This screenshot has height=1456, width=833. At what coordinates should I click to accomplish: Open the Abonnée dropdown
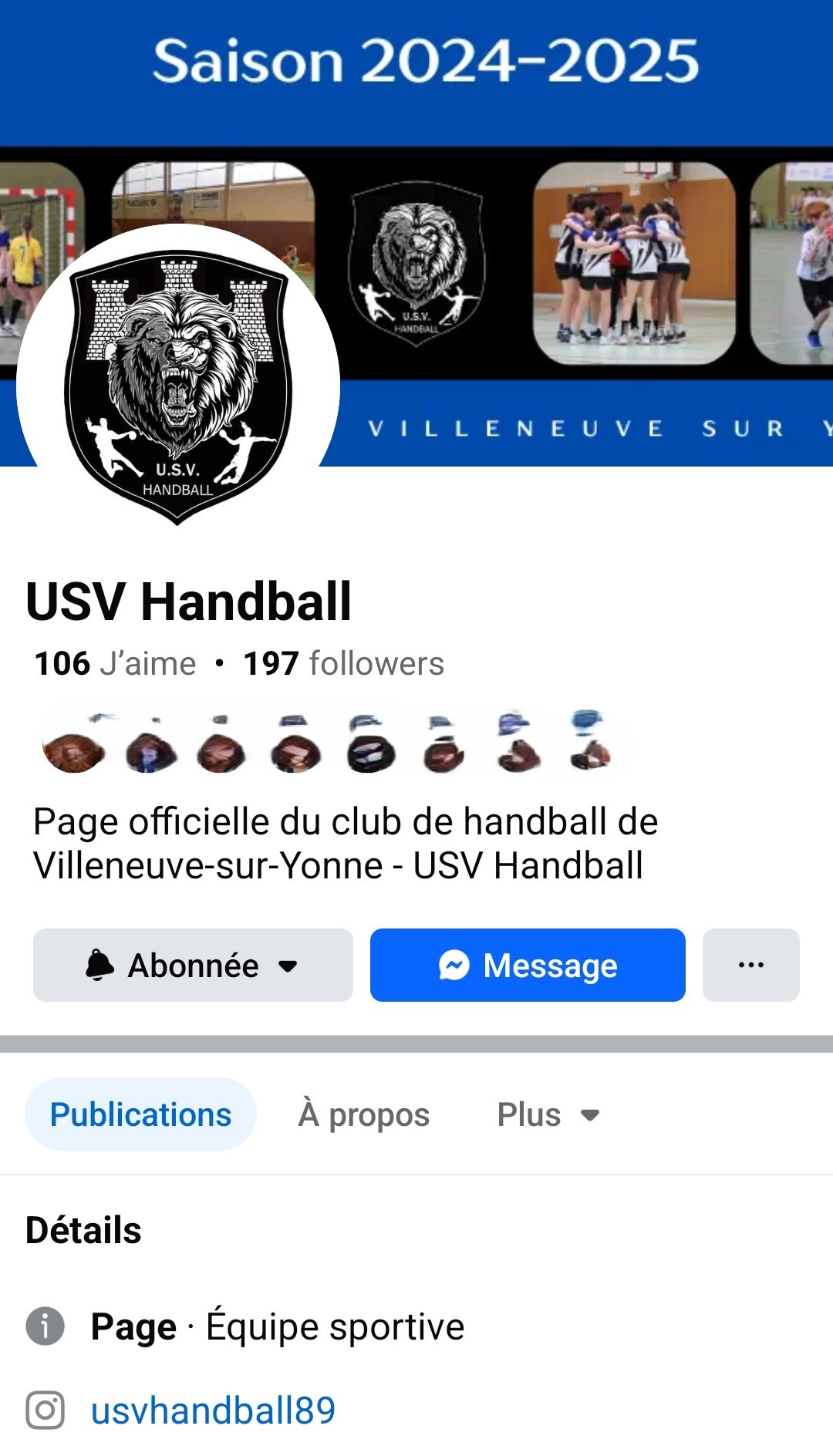[x=193, y=965]
